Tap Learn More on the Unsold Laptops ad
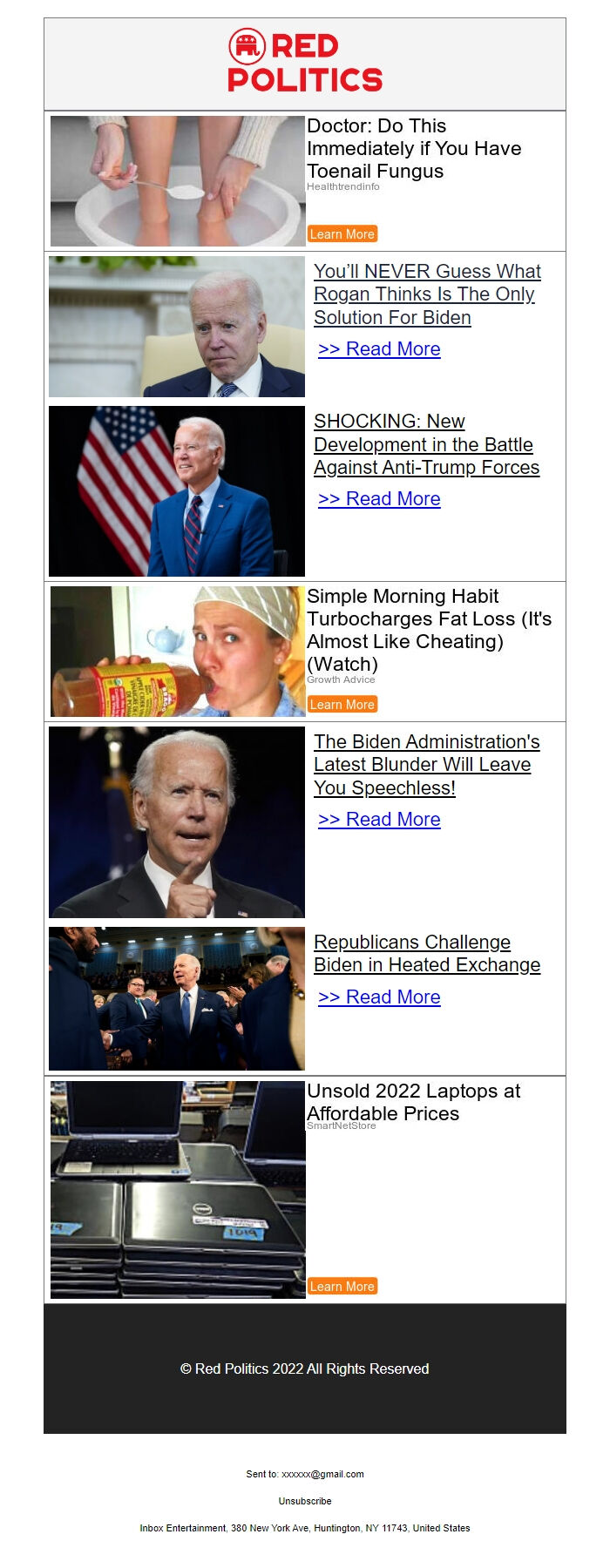 [x=342, y=1287]
